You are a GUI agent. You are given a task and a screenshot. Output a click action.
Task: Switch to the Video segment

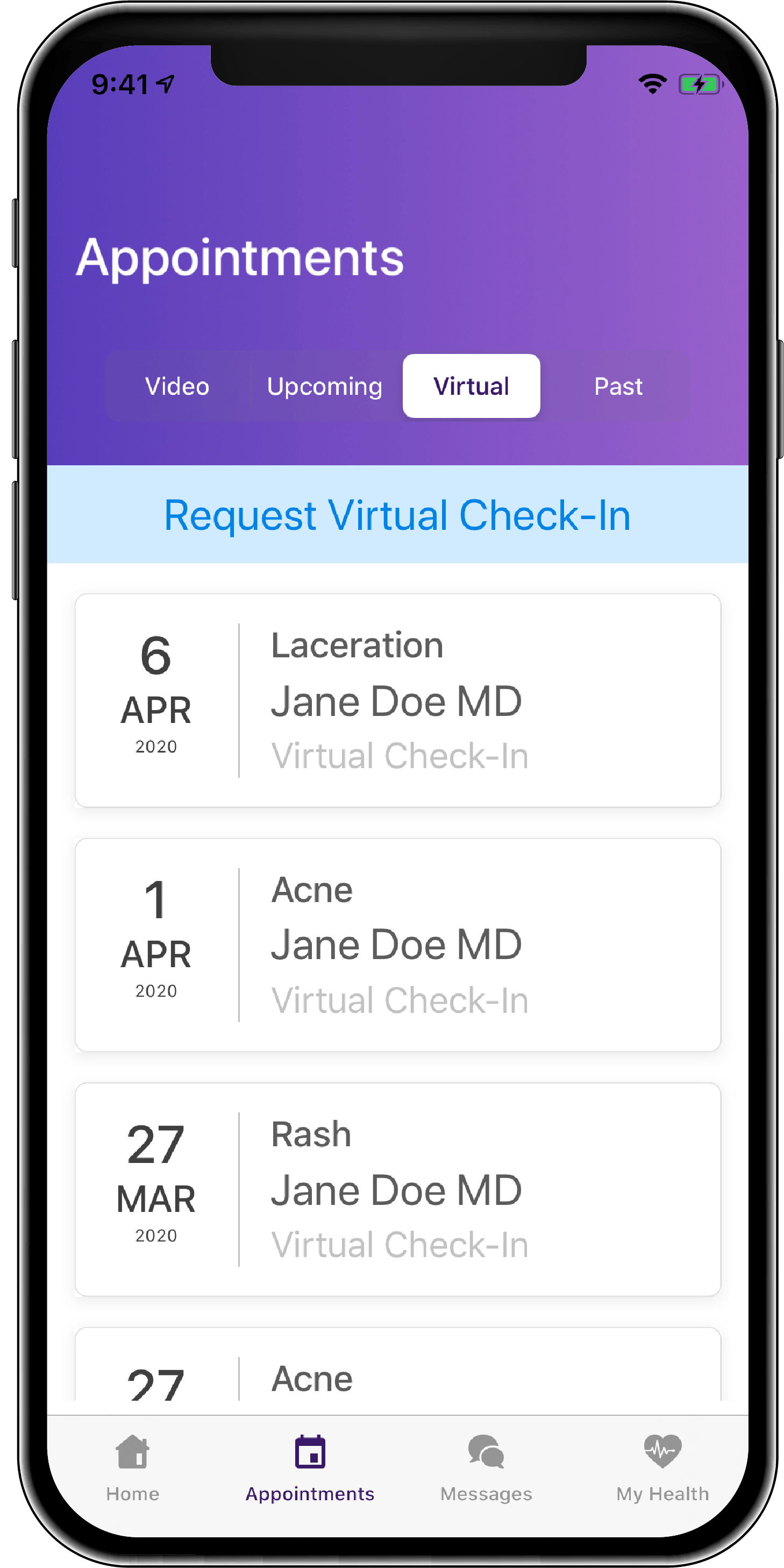[x=177, y=386]
